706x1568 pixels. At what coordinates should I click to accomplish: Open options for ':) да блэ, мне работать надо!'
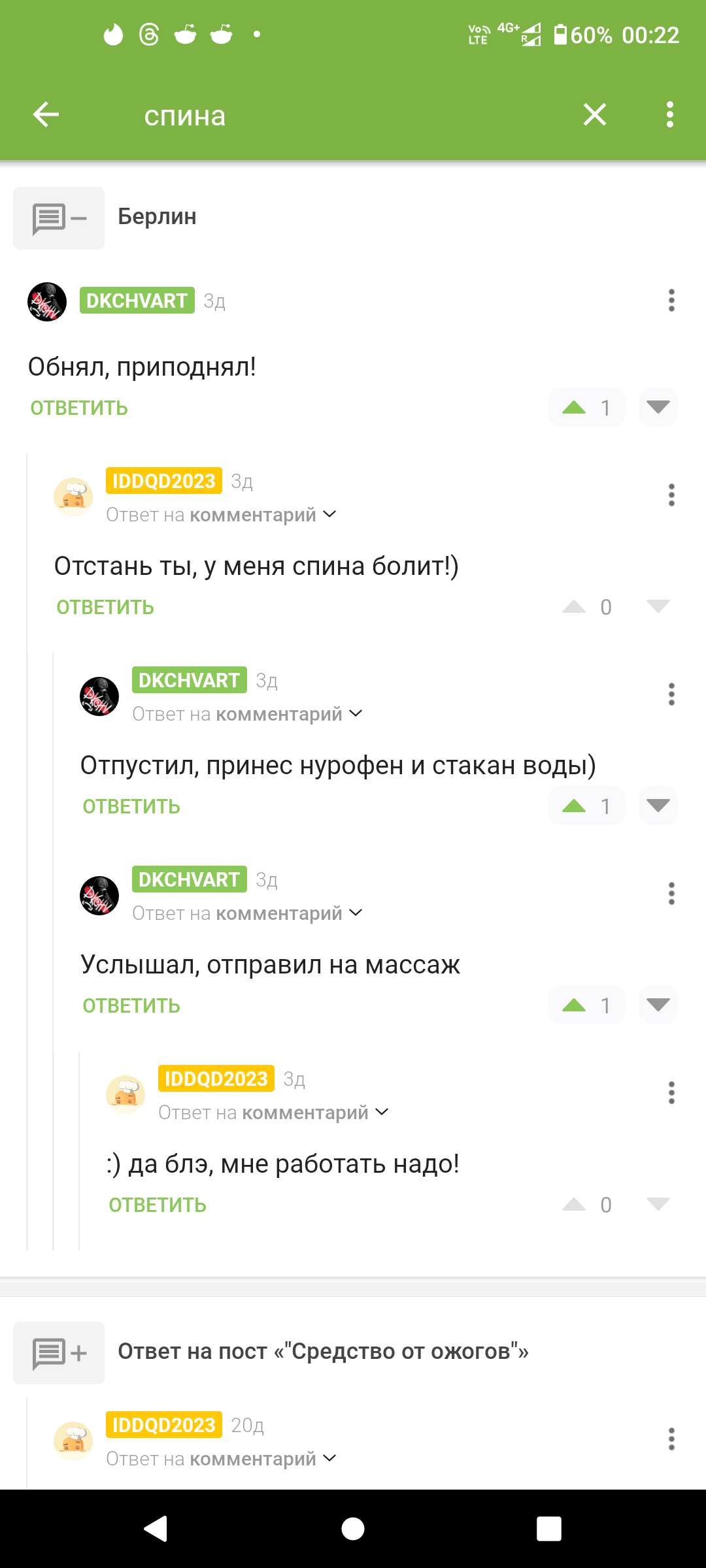pyautogui.click(x=671, y=1092)
